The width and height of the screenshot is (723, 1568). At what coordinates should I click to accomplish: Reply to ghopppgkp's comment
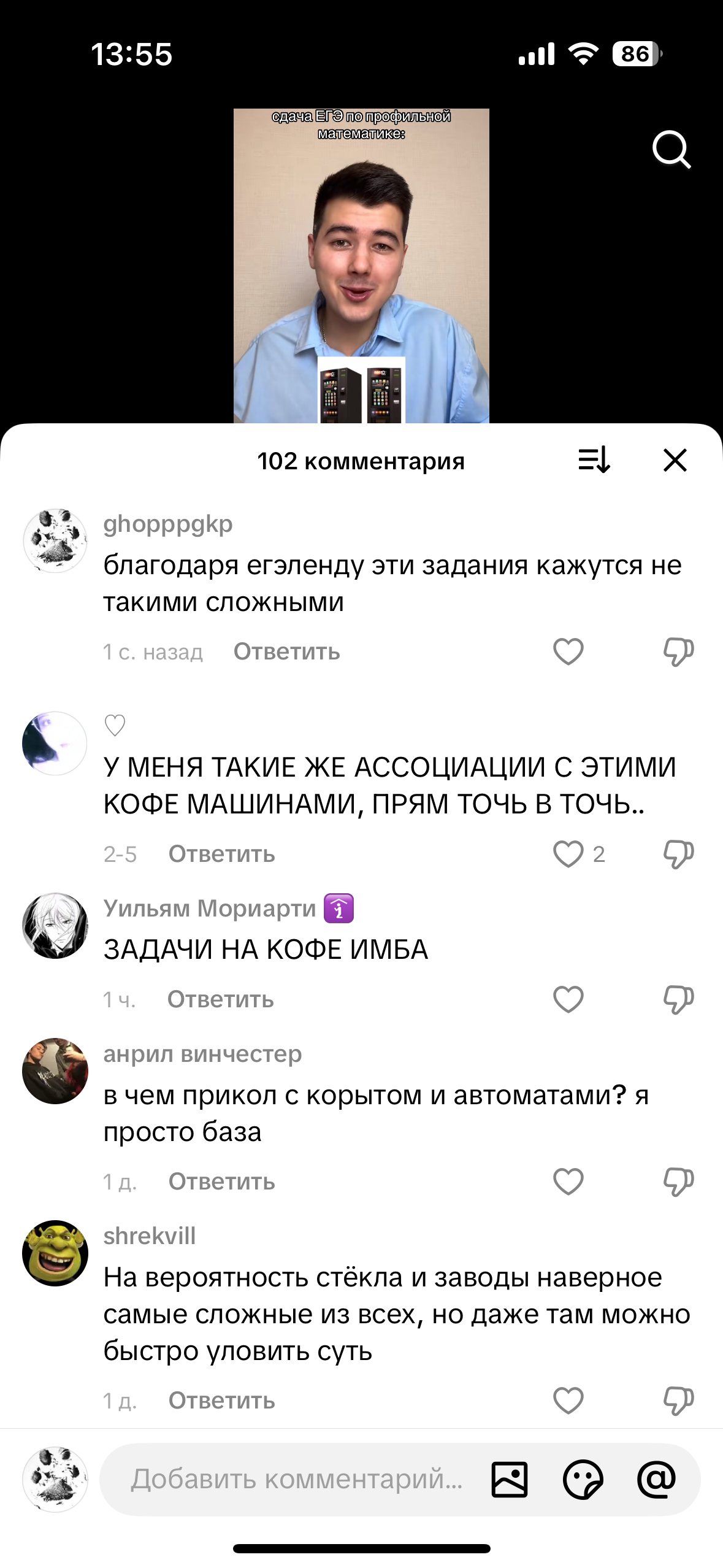pyautogui.click(x=286, y=651)
